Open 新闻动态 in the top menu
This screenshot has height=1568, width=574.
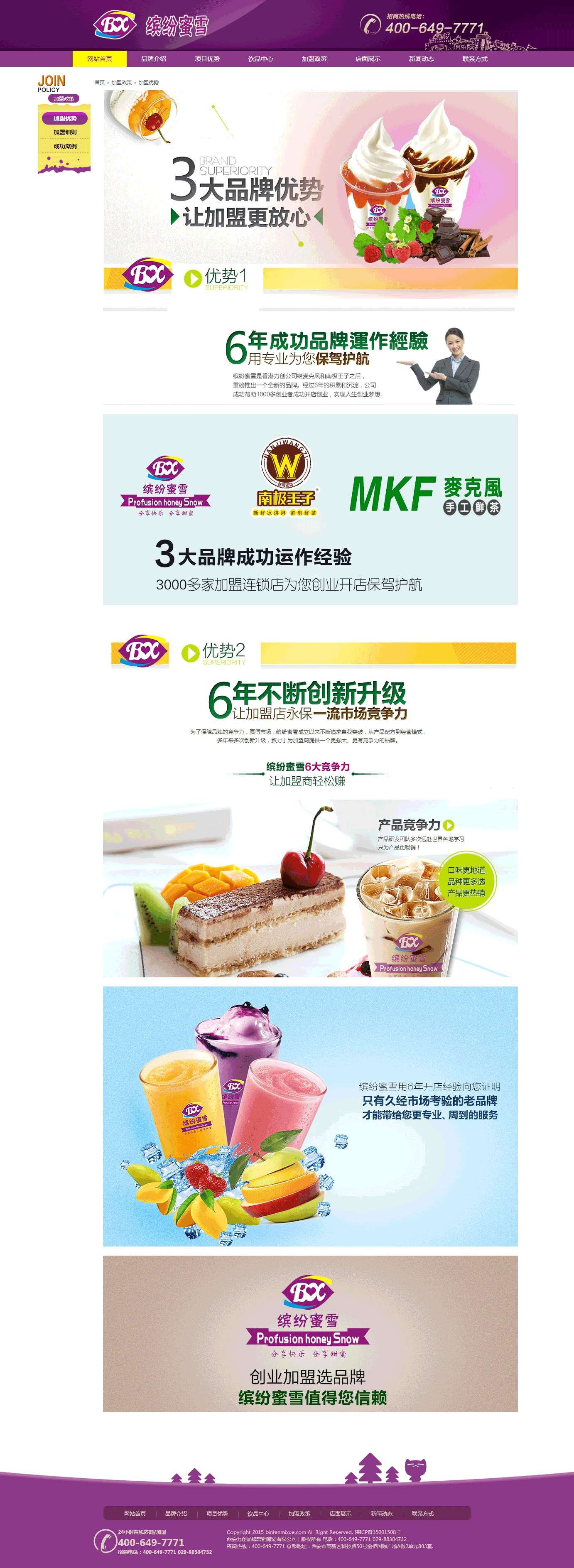click(421, 59)
